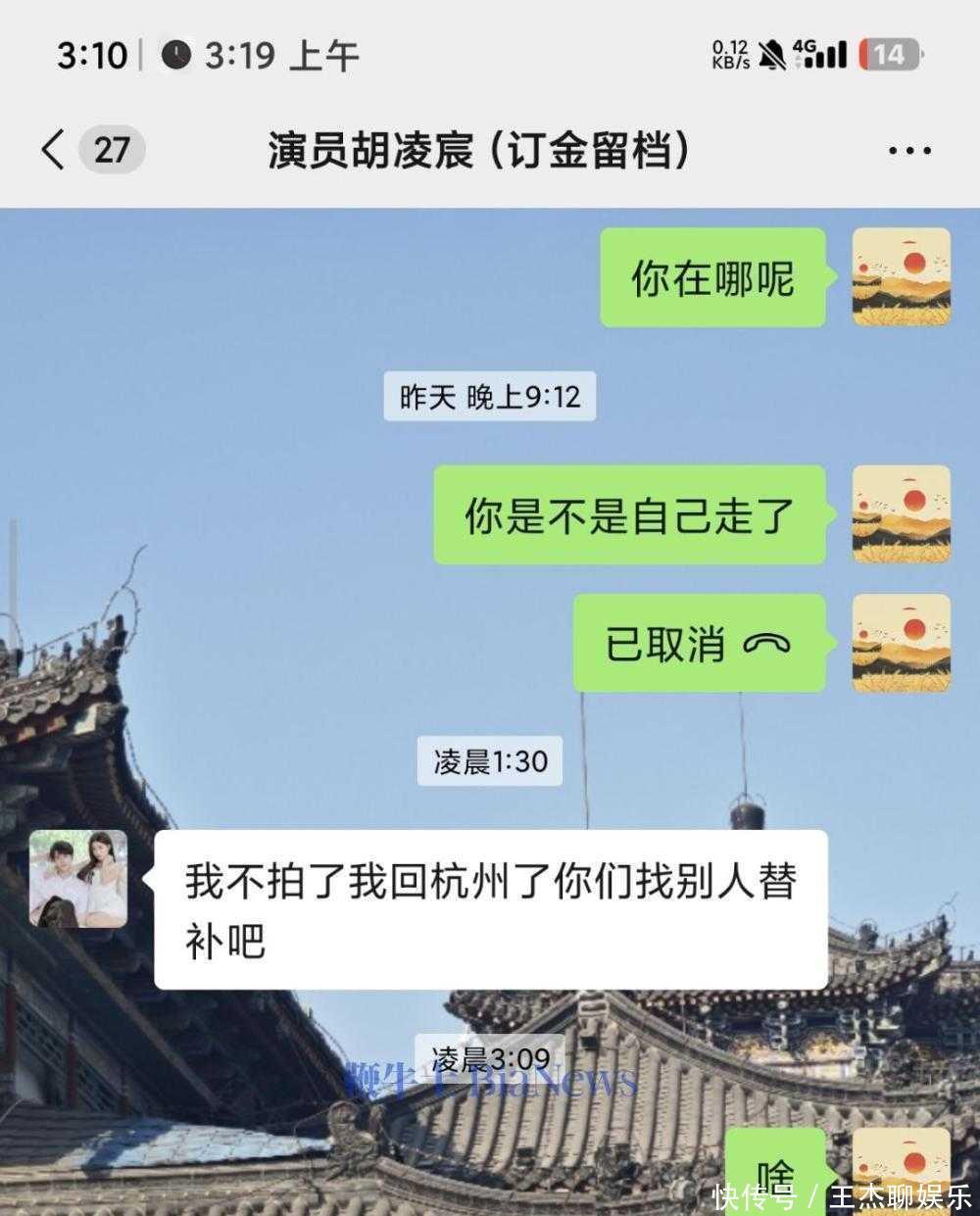Open the three-dot chat info menu

pos(908,151)
